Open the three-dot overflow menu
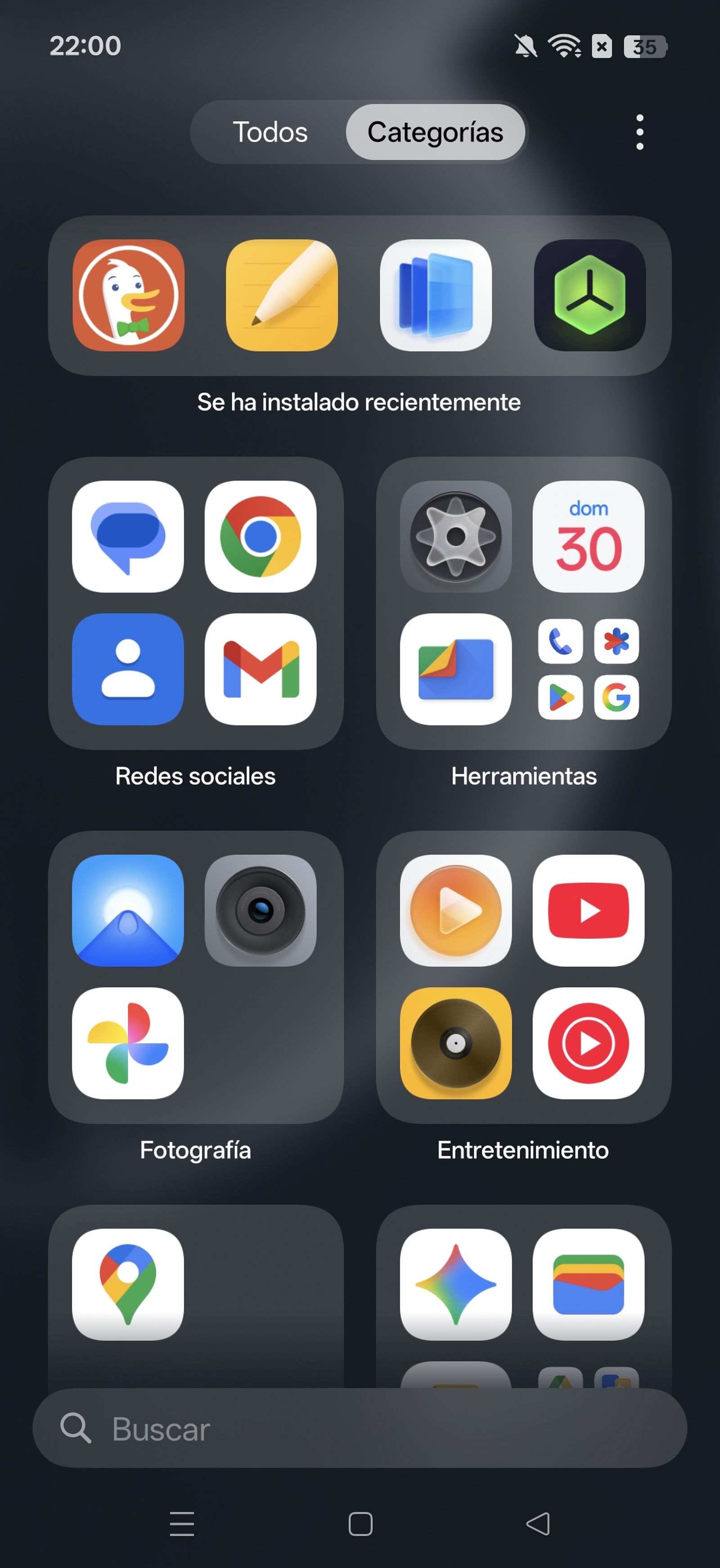 (639, 132)
